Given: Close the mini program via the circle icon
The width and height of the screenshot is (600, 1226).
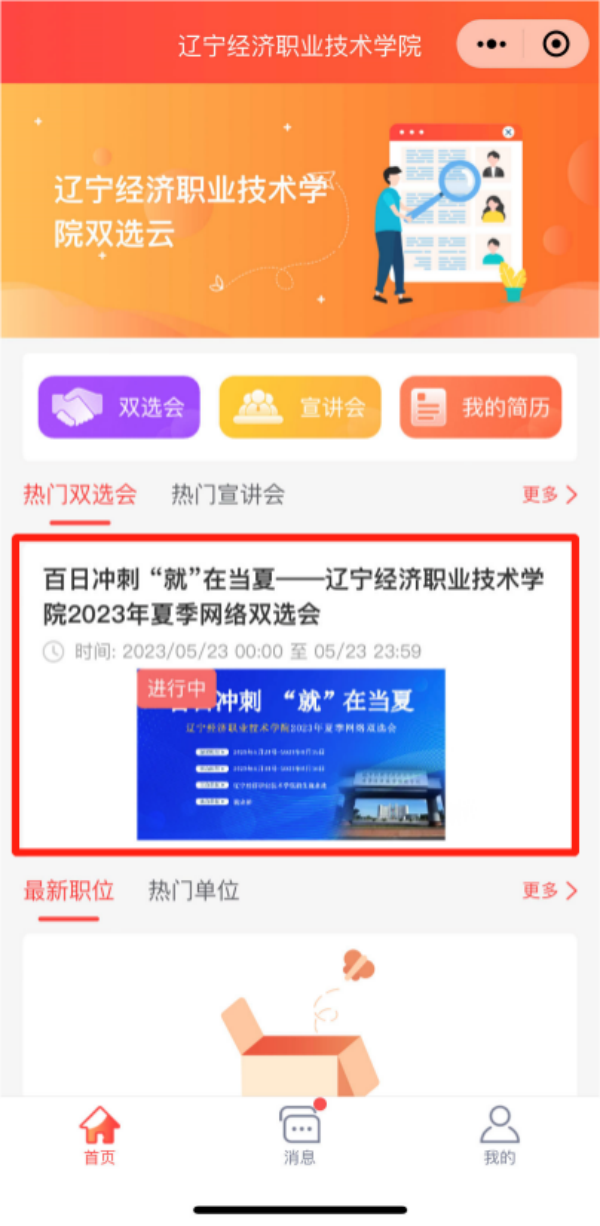Looking at the screenshot, I should (555, 45).
